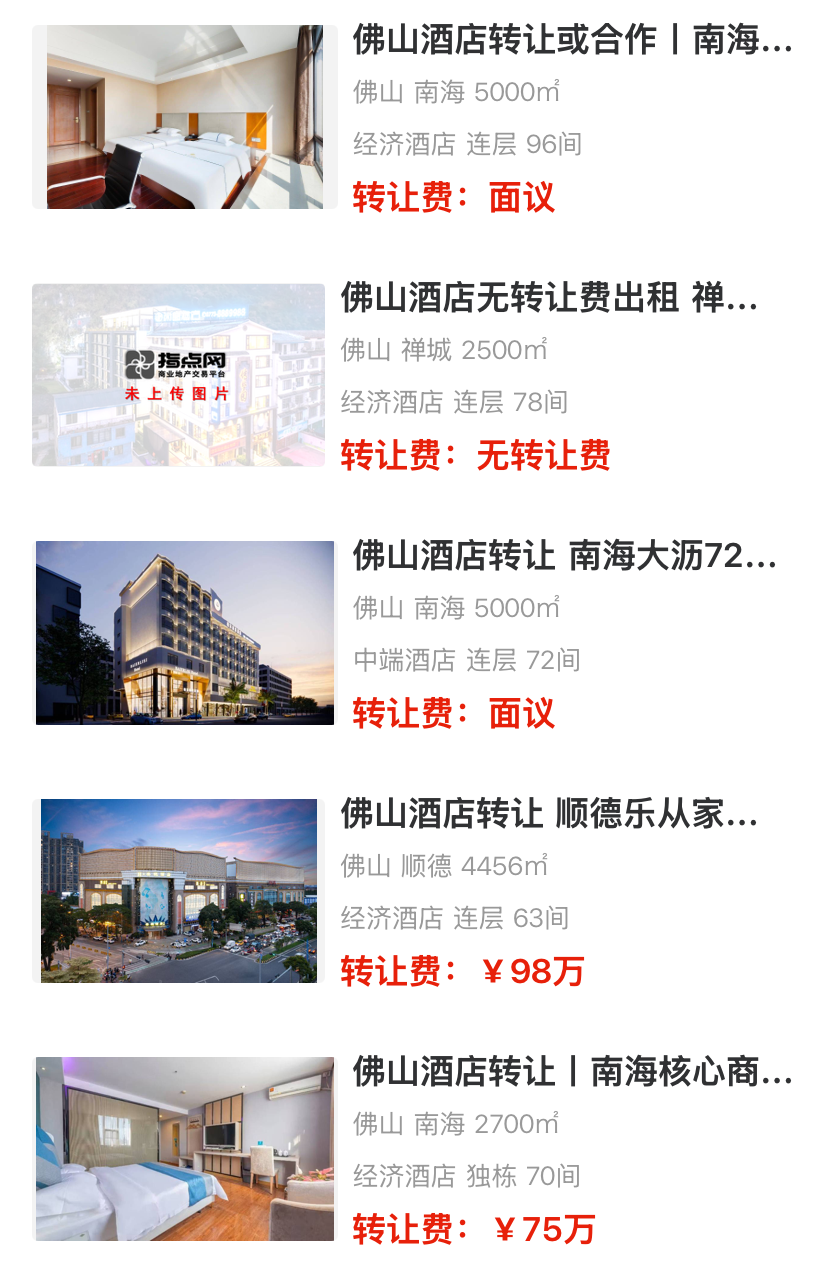Open the 96间 Nanhai hotel transfer-or-cooperation listing

(571, 41)
